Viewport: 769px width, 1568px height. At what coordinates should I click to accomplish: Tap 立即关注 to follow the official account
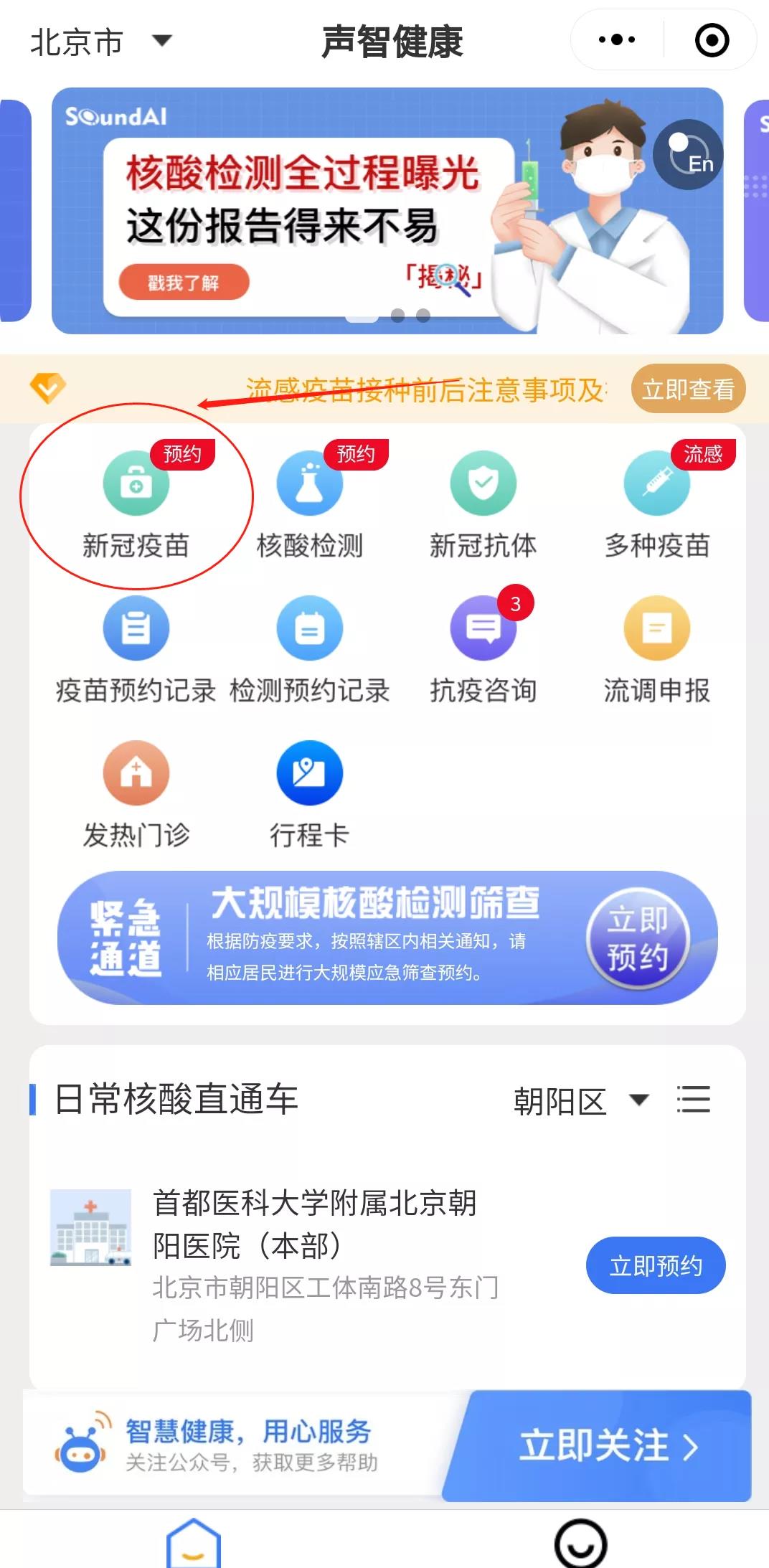(606, 1446)
